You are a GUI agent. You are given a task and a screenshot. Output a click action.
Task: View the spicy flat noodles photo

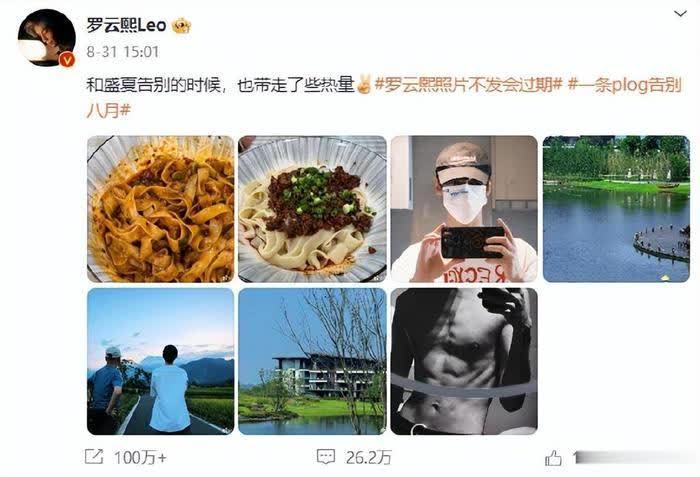click(160, 209)
